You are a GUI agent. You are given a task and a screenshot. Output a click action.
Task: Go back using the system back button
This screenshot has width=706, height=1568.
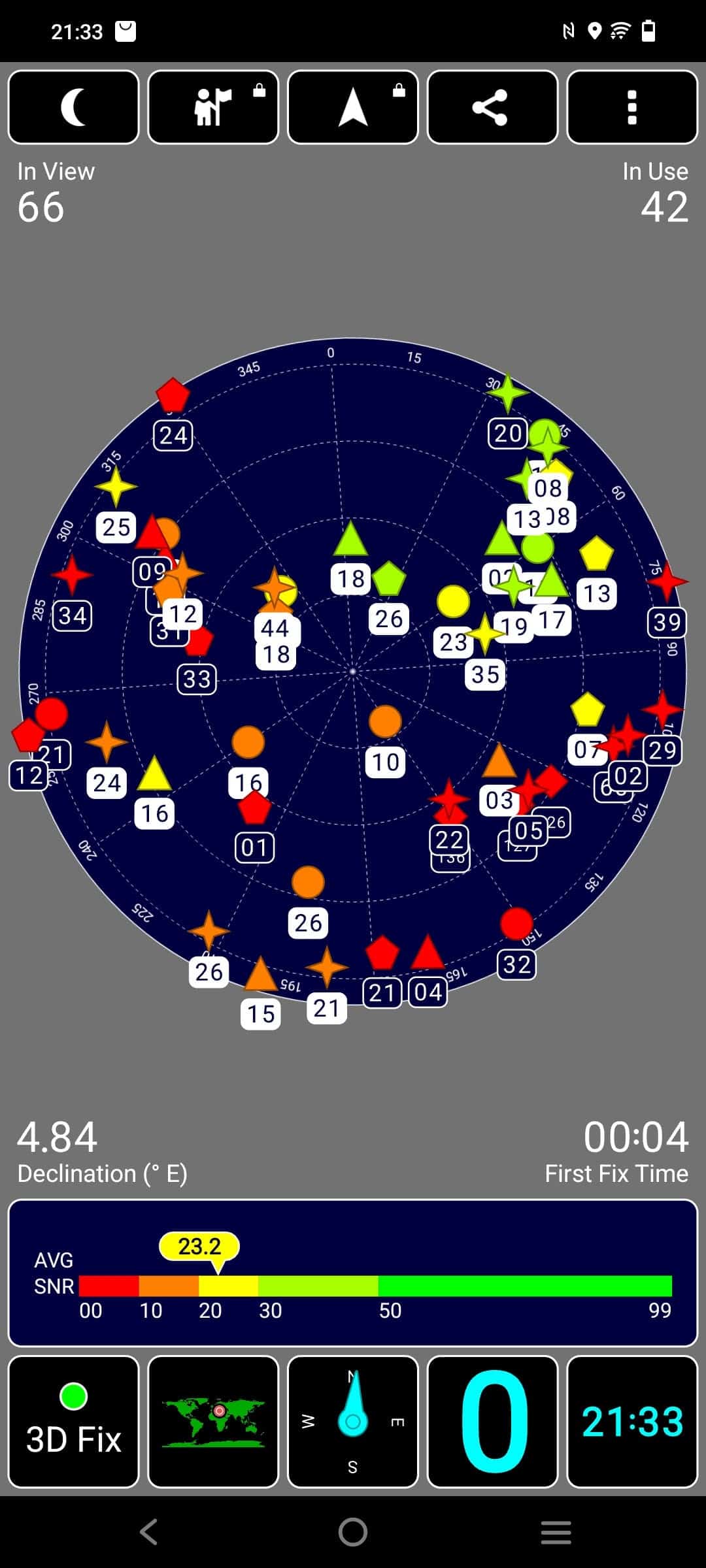coord(149,1531)
